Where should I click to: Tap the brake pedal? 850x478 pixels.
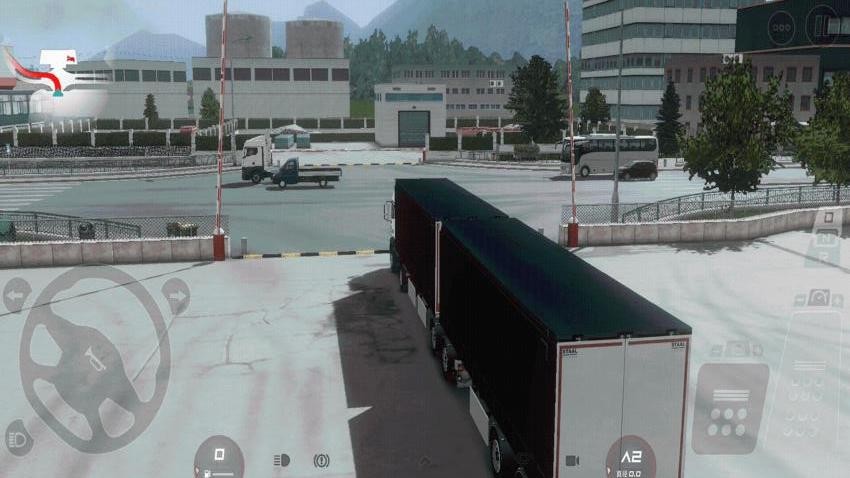[x=730, y=408]
